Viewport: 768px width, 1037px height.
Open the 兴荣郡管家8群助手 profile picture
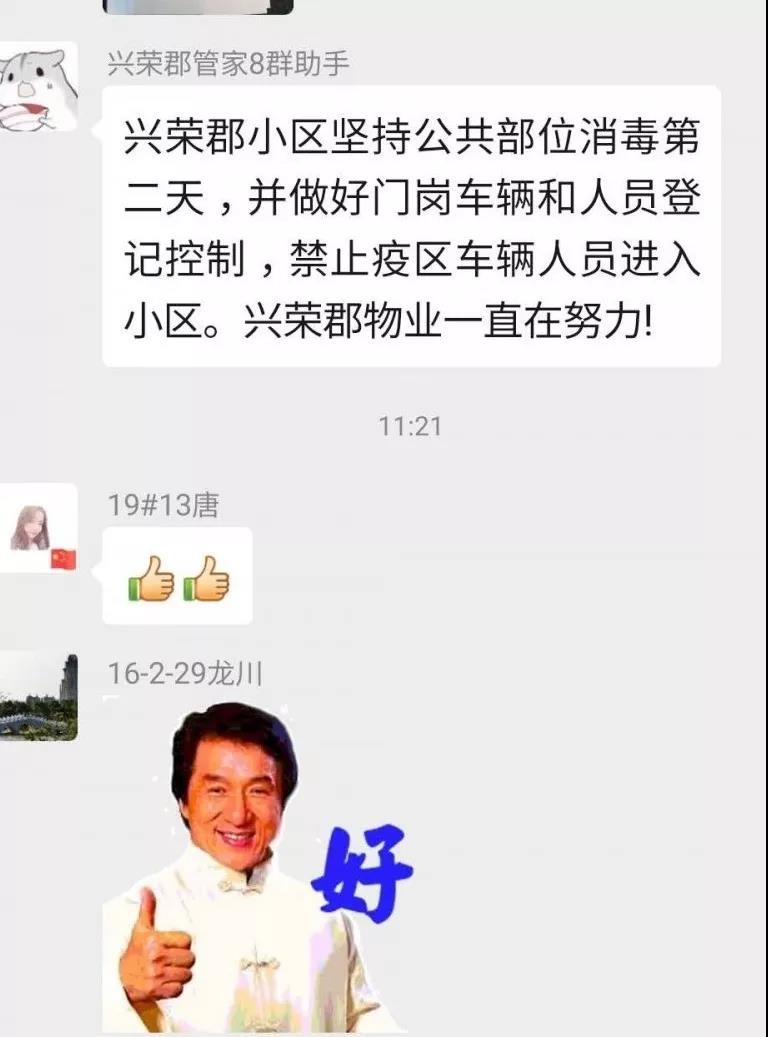tap(38, 87)
